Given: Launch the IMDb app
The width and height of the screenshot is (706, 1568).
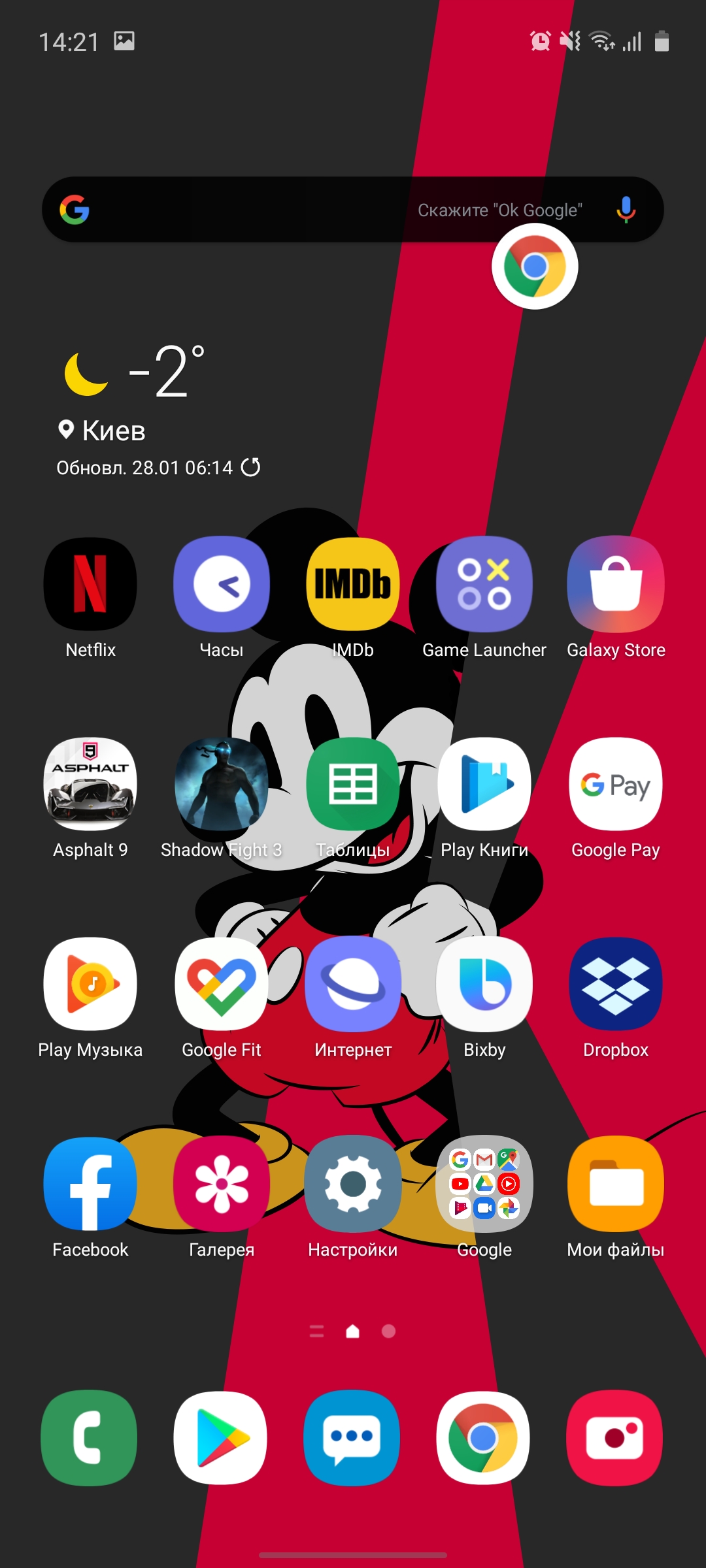Looking at the screenshot, I should (x=352, y=583).
